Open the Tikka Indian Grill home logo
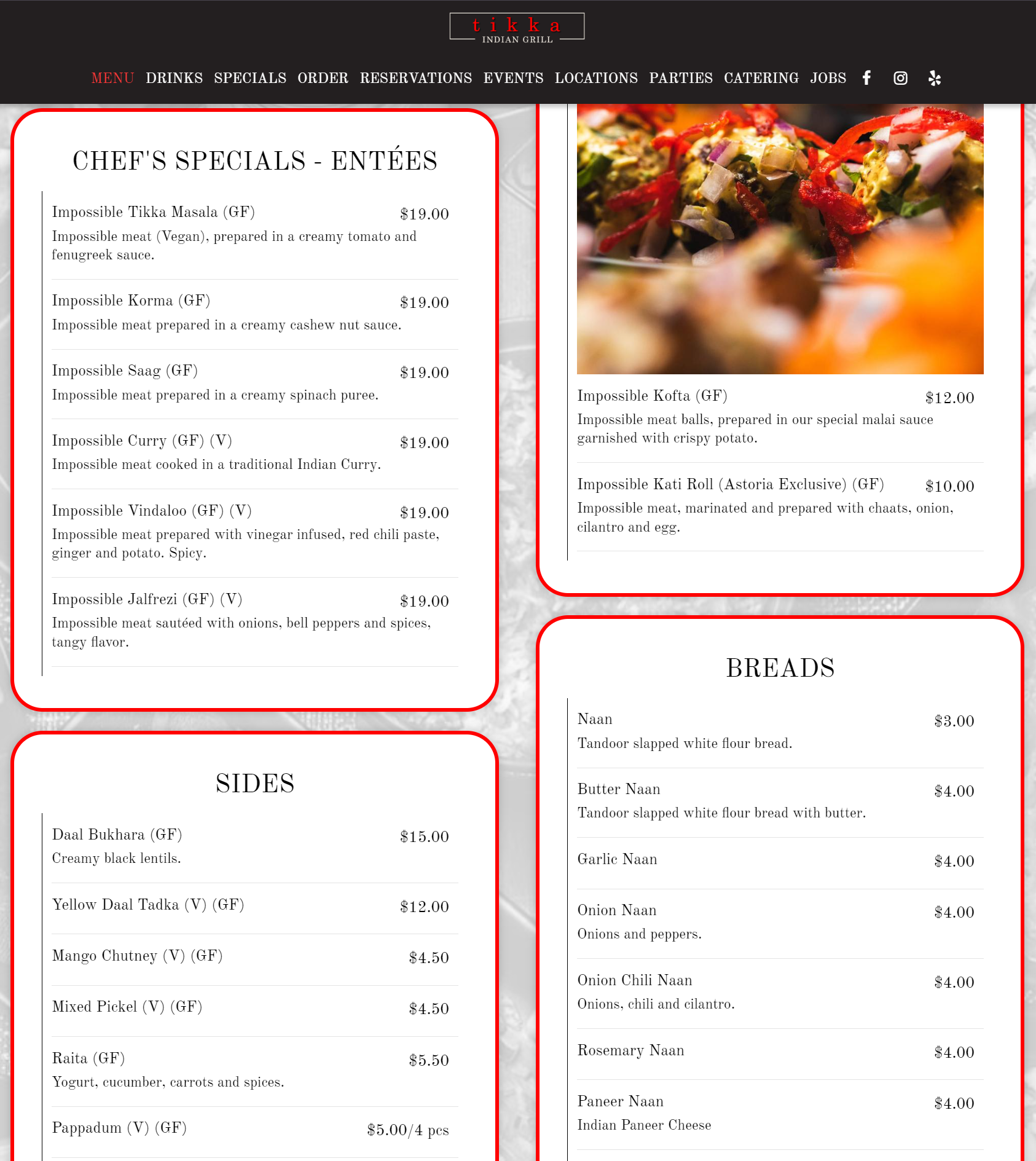Image resolution: width=1036 pixels, height=1161 pixels. click(517, 28)
